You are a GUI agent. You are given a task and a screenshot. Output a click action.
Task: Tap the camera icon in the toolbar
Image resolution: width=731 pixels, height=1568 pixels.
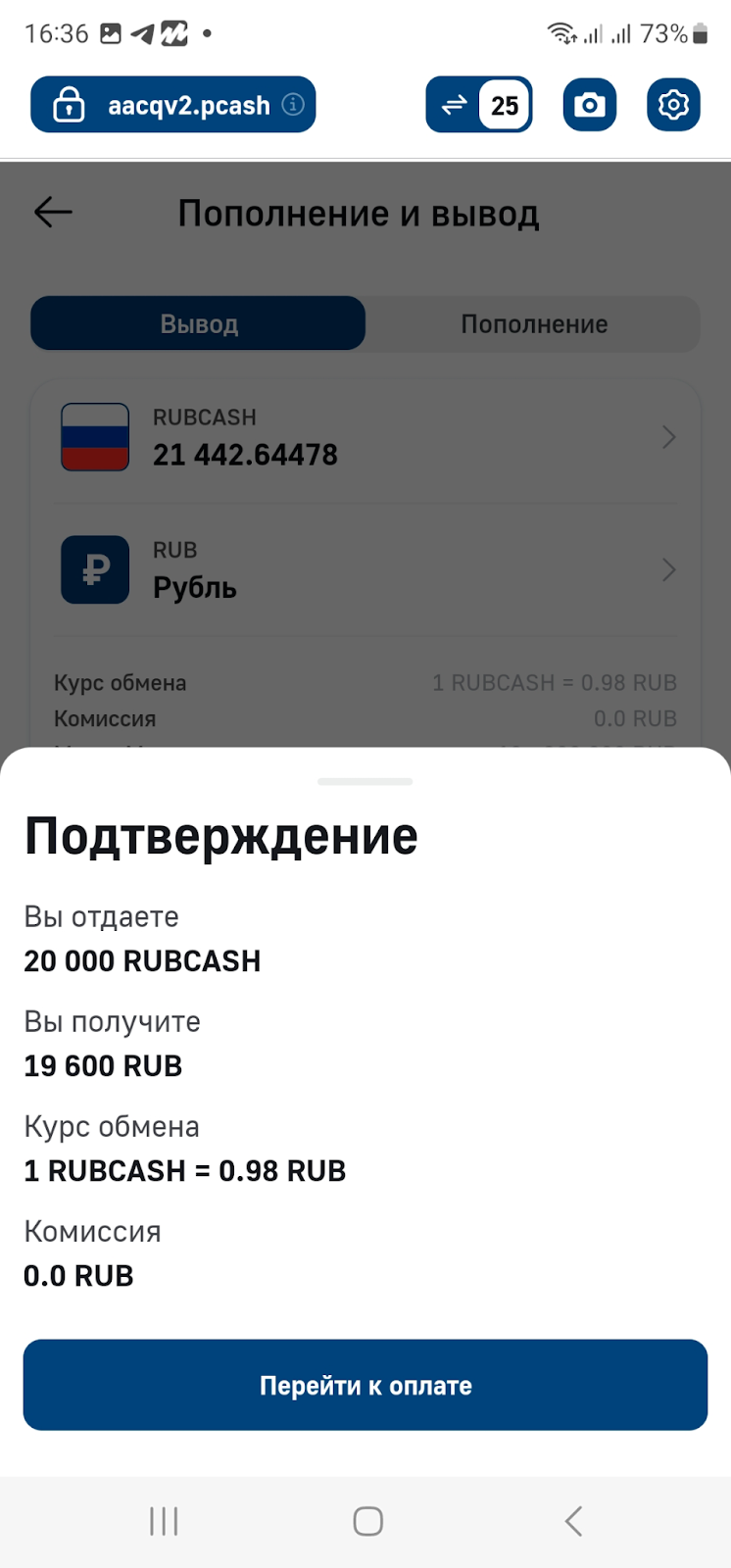point(589,105)
